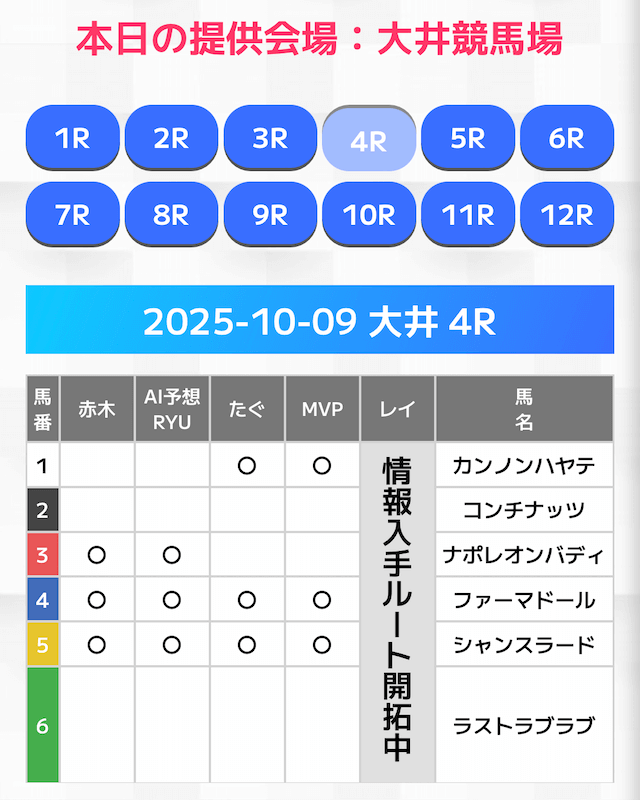This screenshot has width=640, height=800.
Task: Choose the 6R race
Action: [567, 139]
